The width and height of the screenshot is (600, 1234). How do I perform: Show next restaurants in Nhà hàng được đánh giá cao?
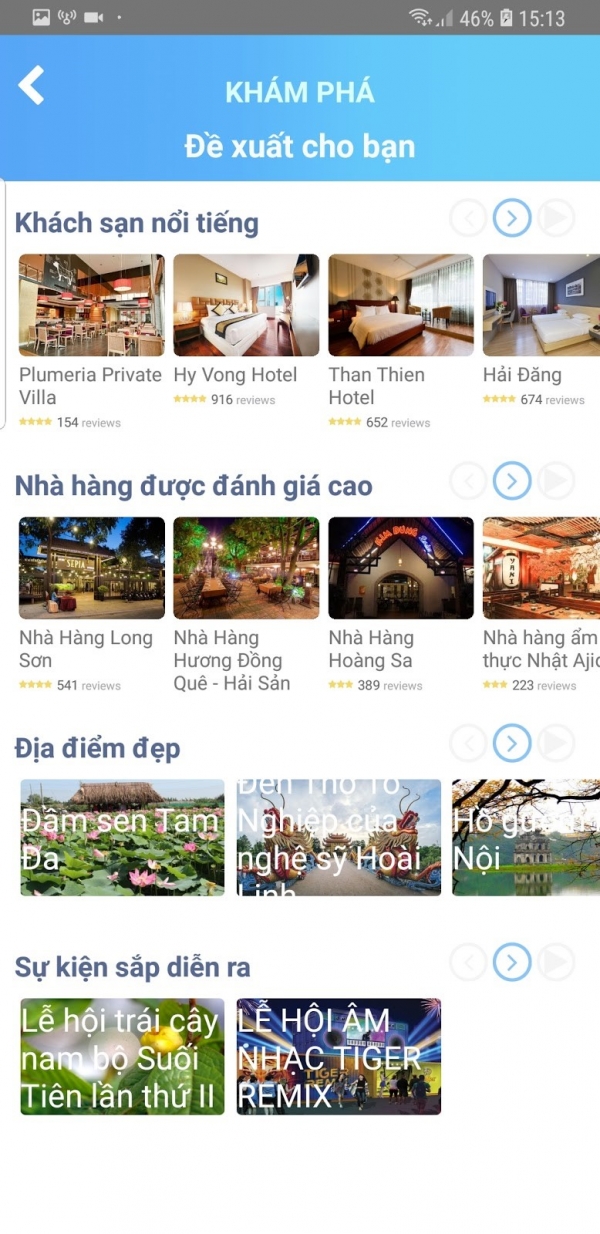tap(512, 481)
